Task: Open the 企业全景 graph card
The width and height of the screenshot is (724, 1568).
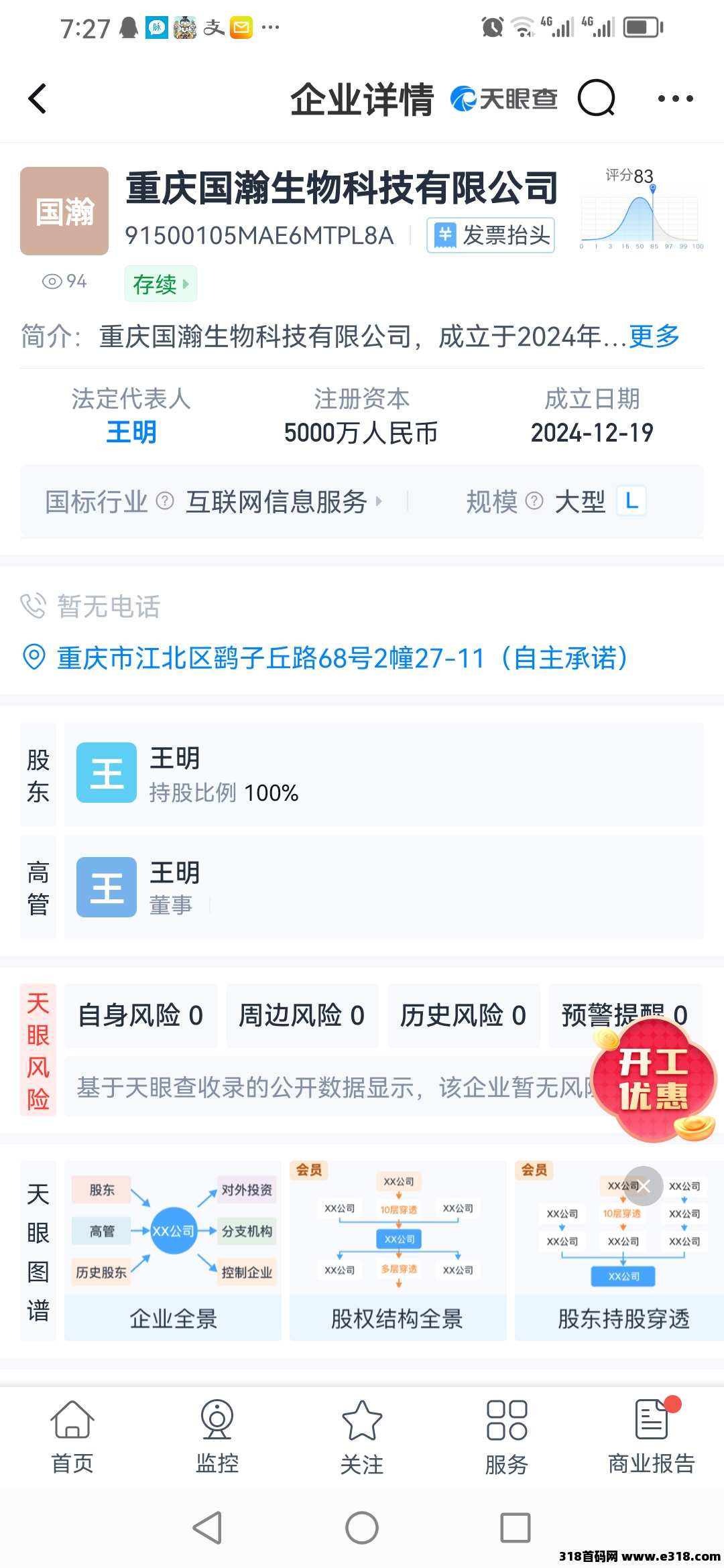Action: click(173, 1250)
